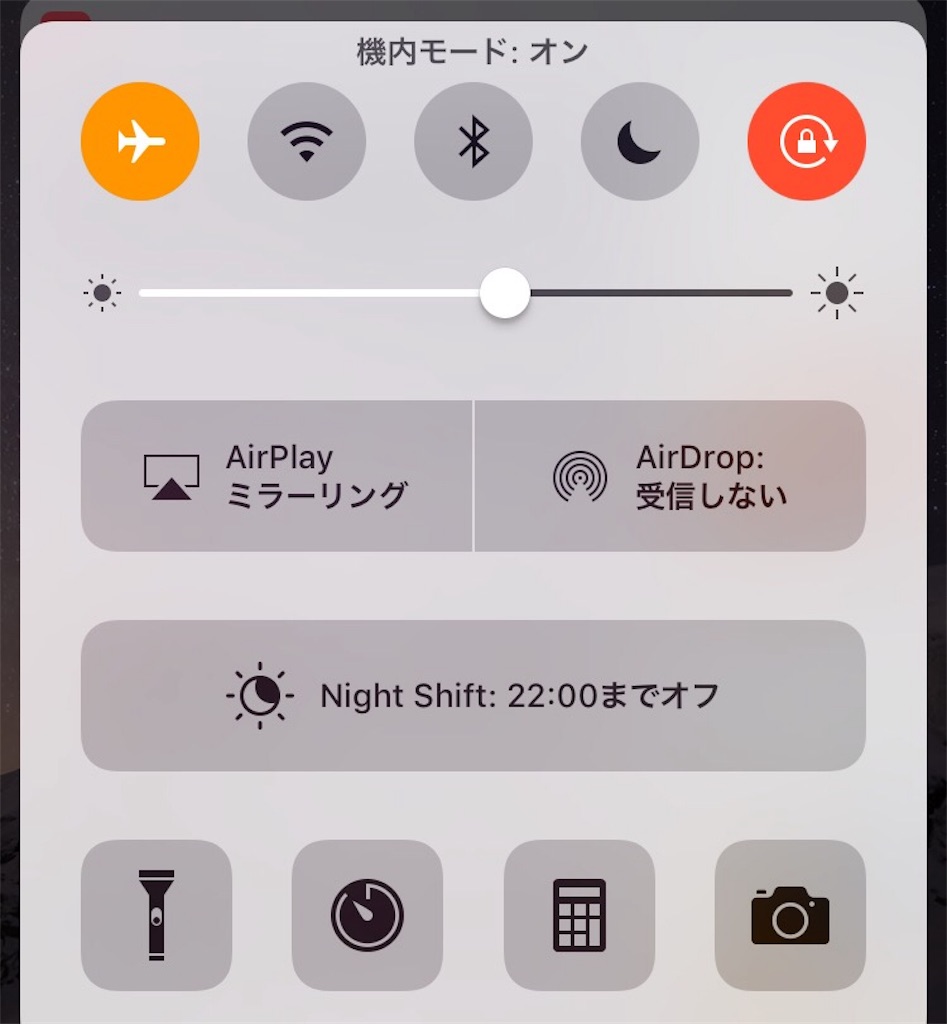Viewport: 947px width, 1024px height.
Task: Open AirDrop 受信しない settings
Action: pos(669,476)
